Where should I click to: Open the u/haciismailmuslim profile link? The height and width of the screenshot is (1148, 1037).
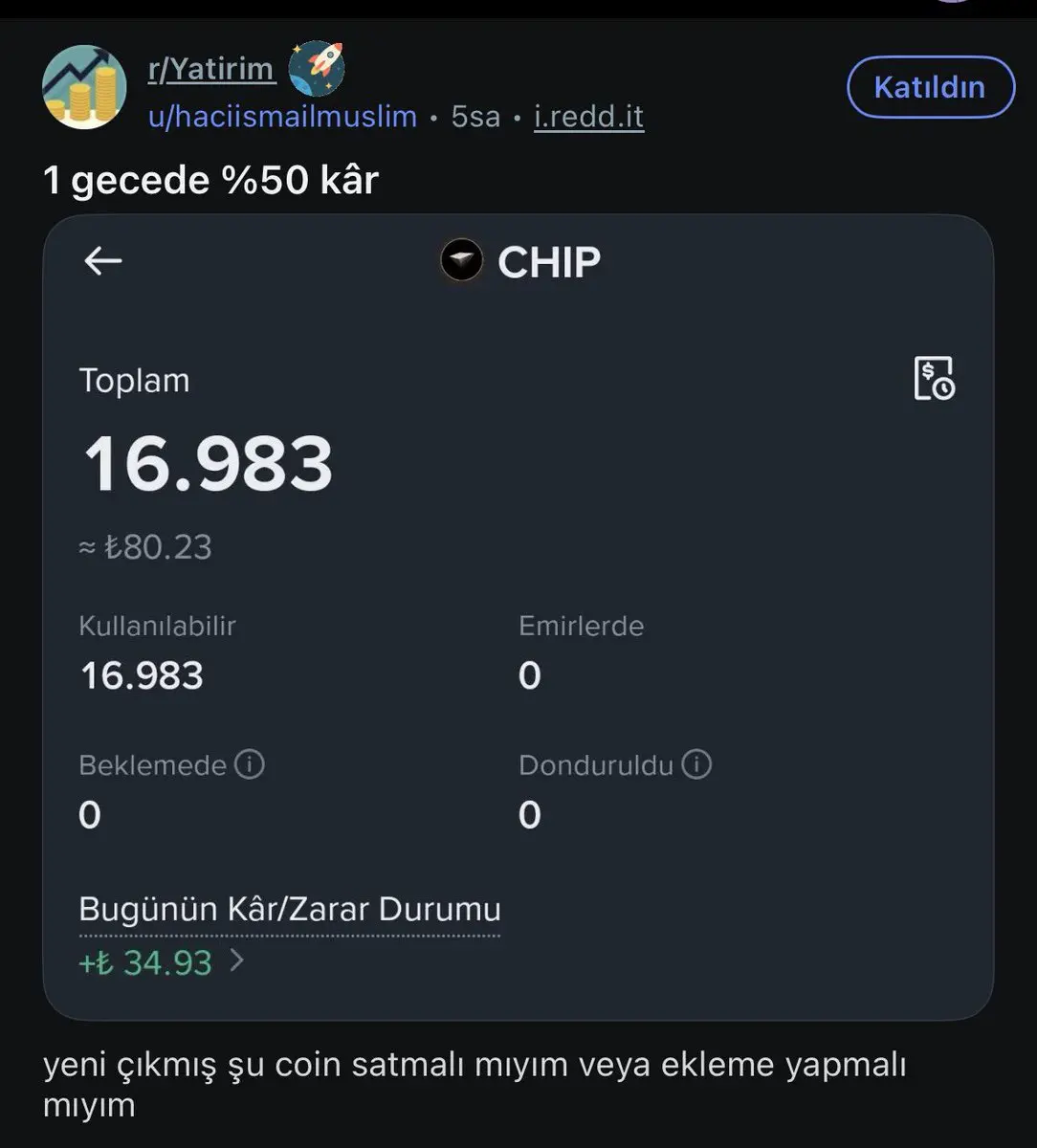click(282, 116)
